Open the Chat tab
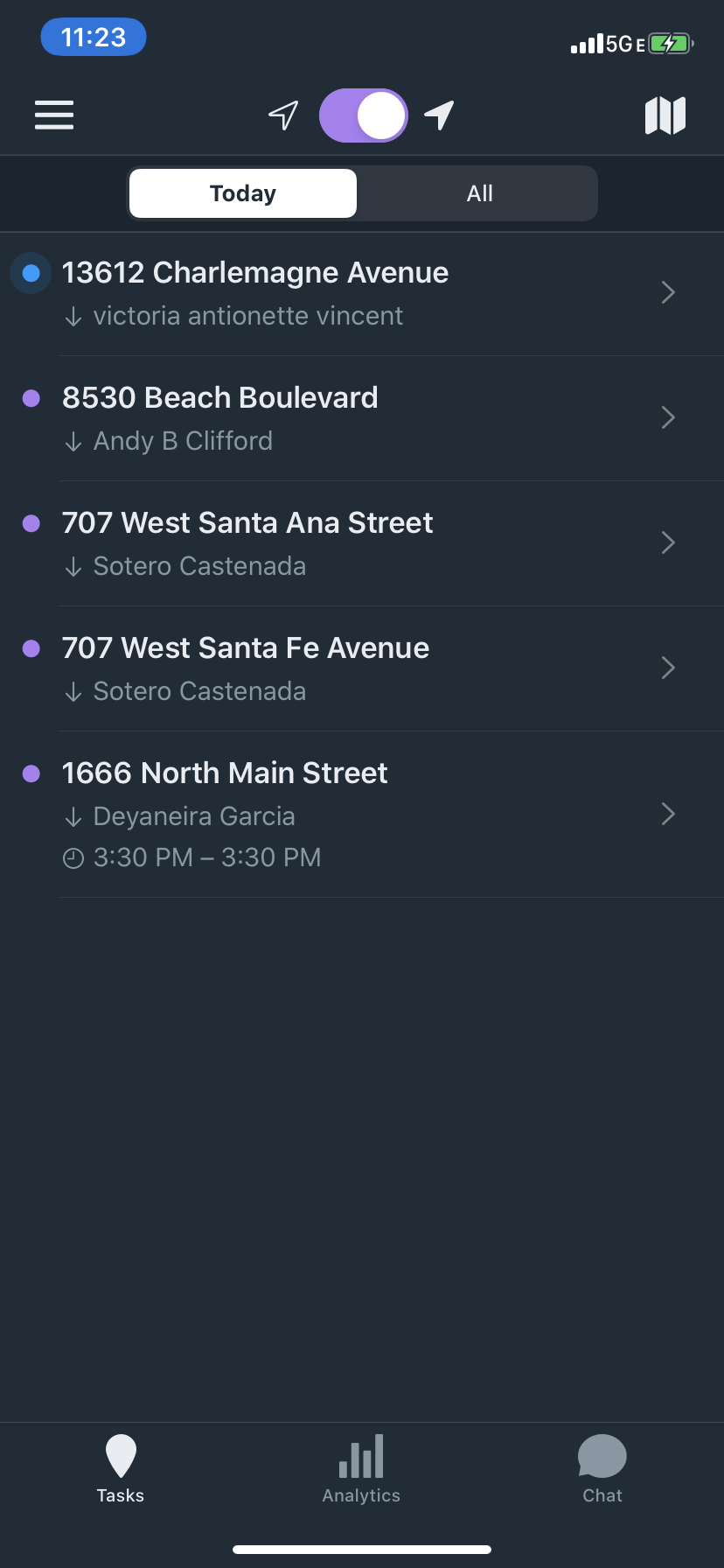This screenshot has width=724, height=1568. coord(602,1470)
